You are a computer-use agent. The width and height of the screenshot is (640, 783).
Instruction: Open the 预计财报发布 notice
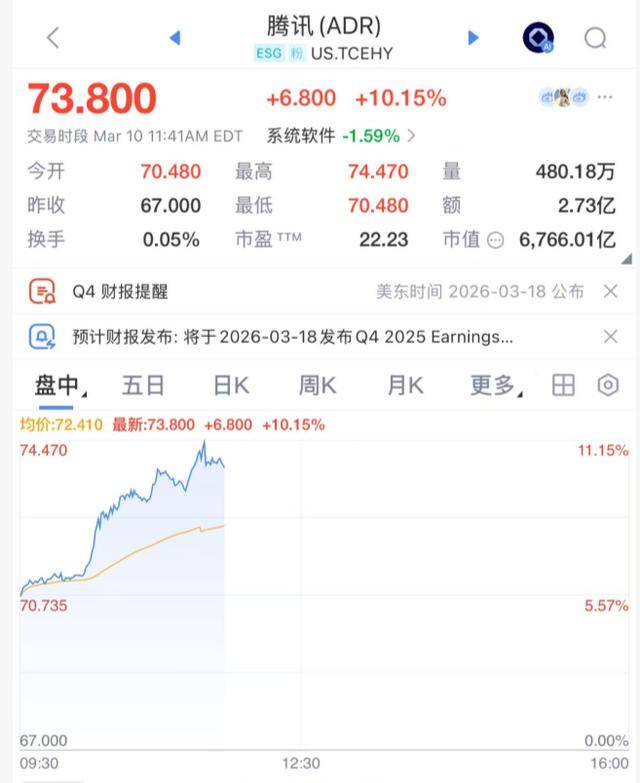292,337
